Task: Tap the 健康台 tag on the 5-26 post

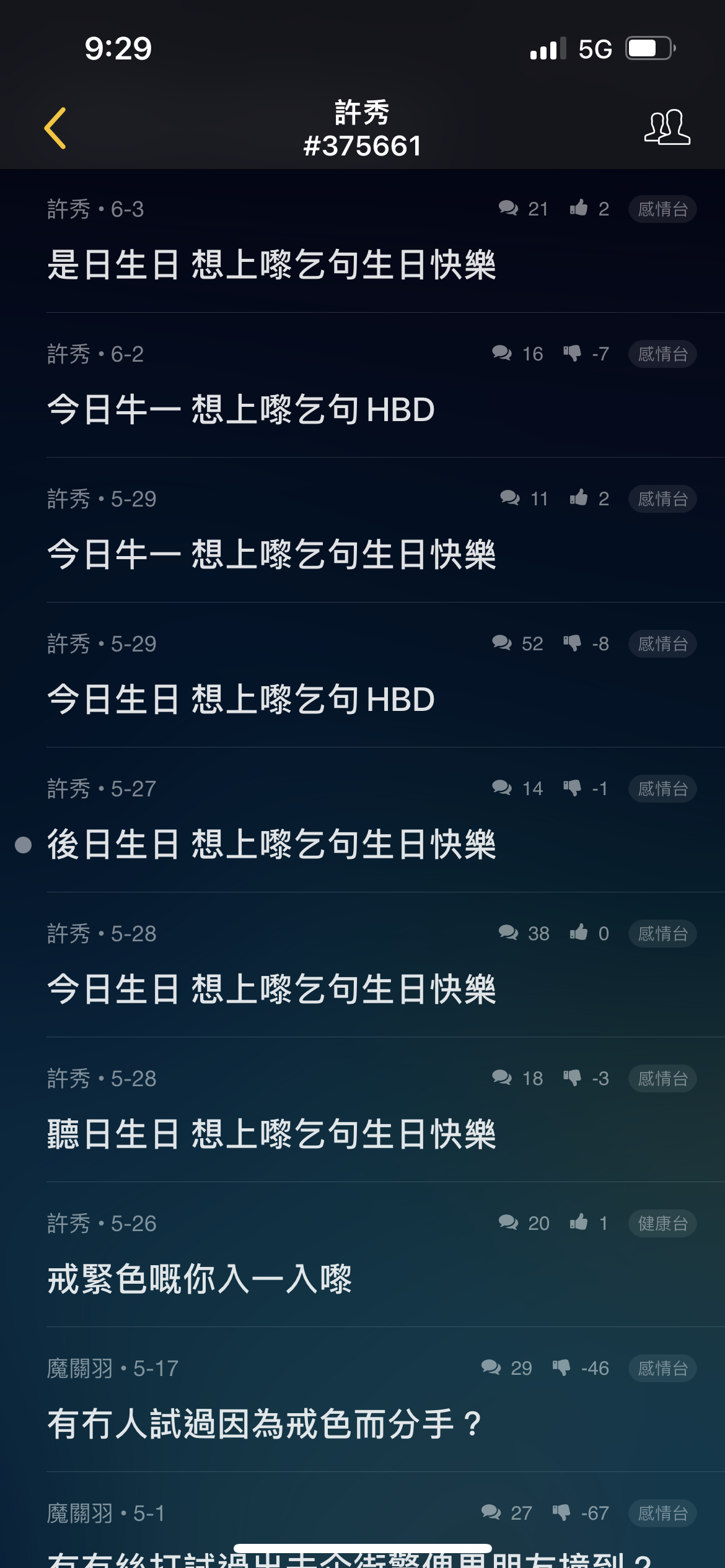Action: click(662, 1224)
